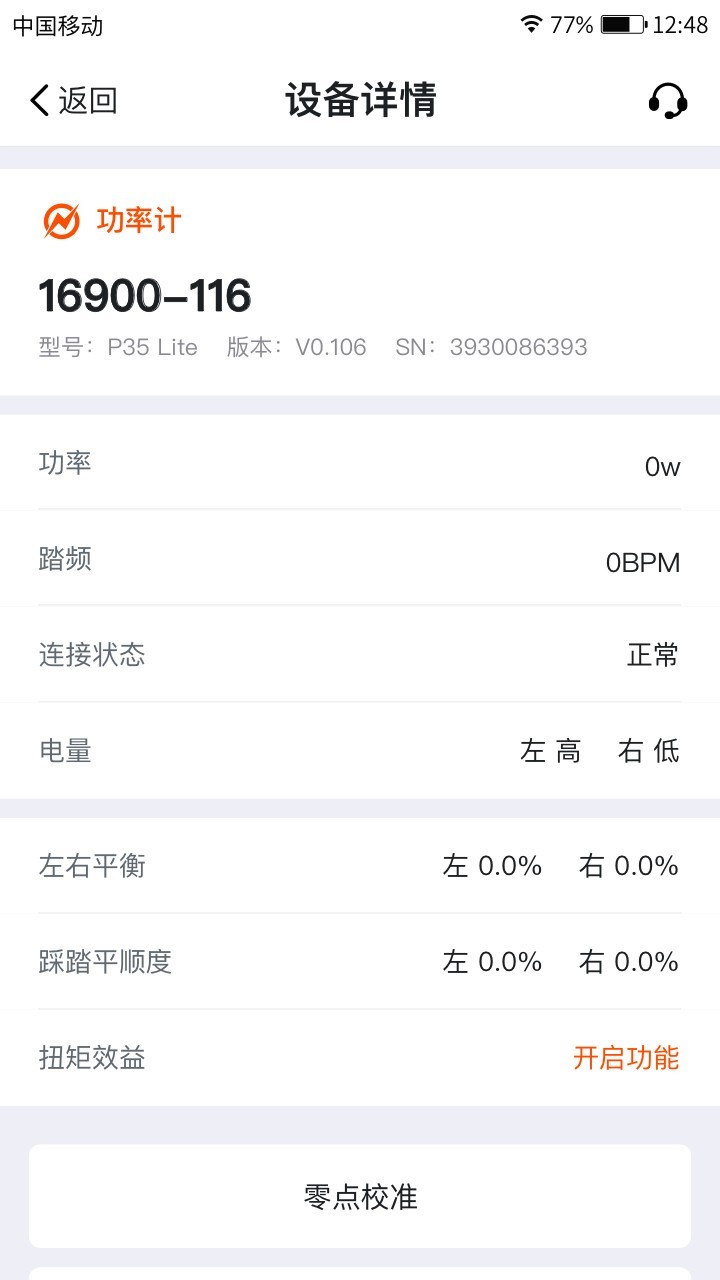Open customer support headset icon

pyautogui.click(x=667, y=101)
